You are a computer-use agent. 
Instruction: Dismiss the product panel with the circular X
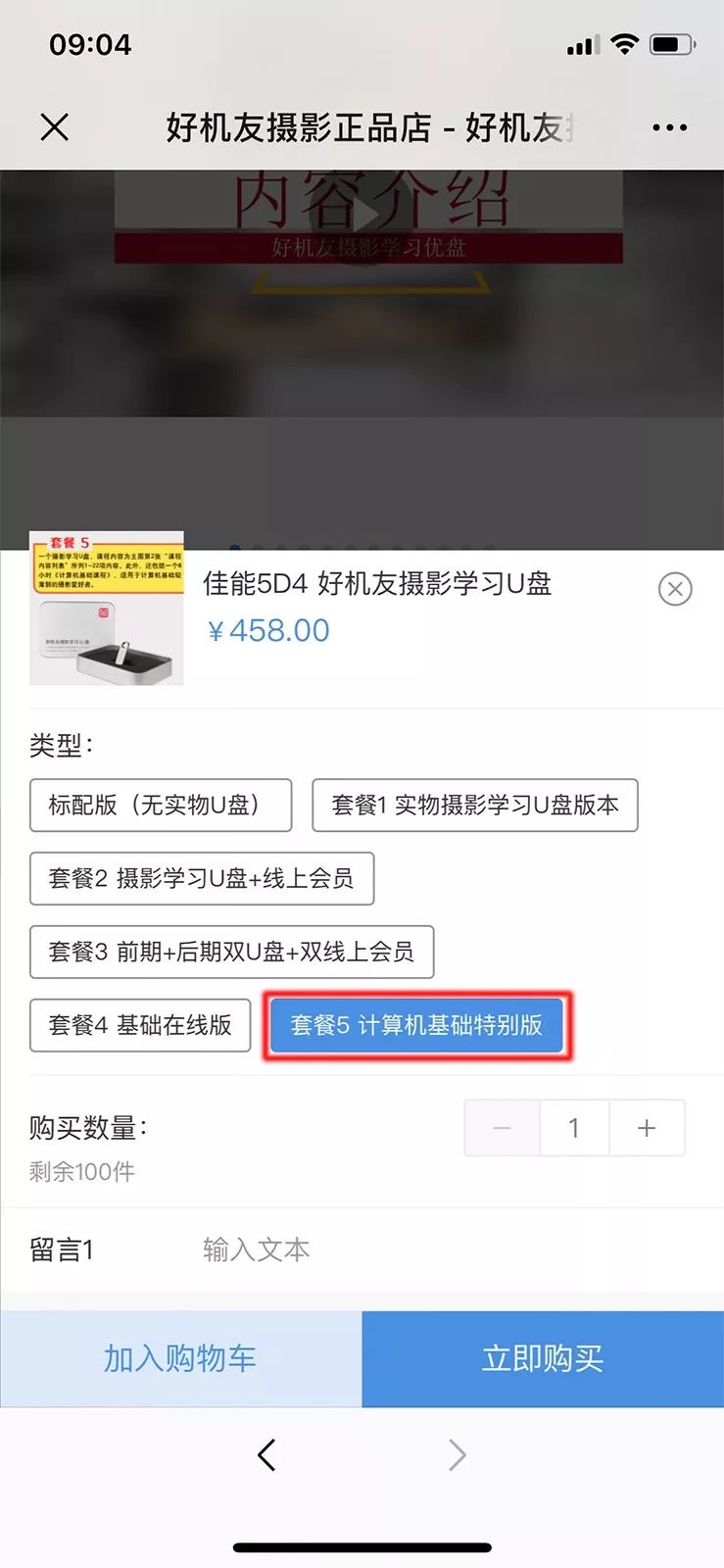click(x=674, y=589)
